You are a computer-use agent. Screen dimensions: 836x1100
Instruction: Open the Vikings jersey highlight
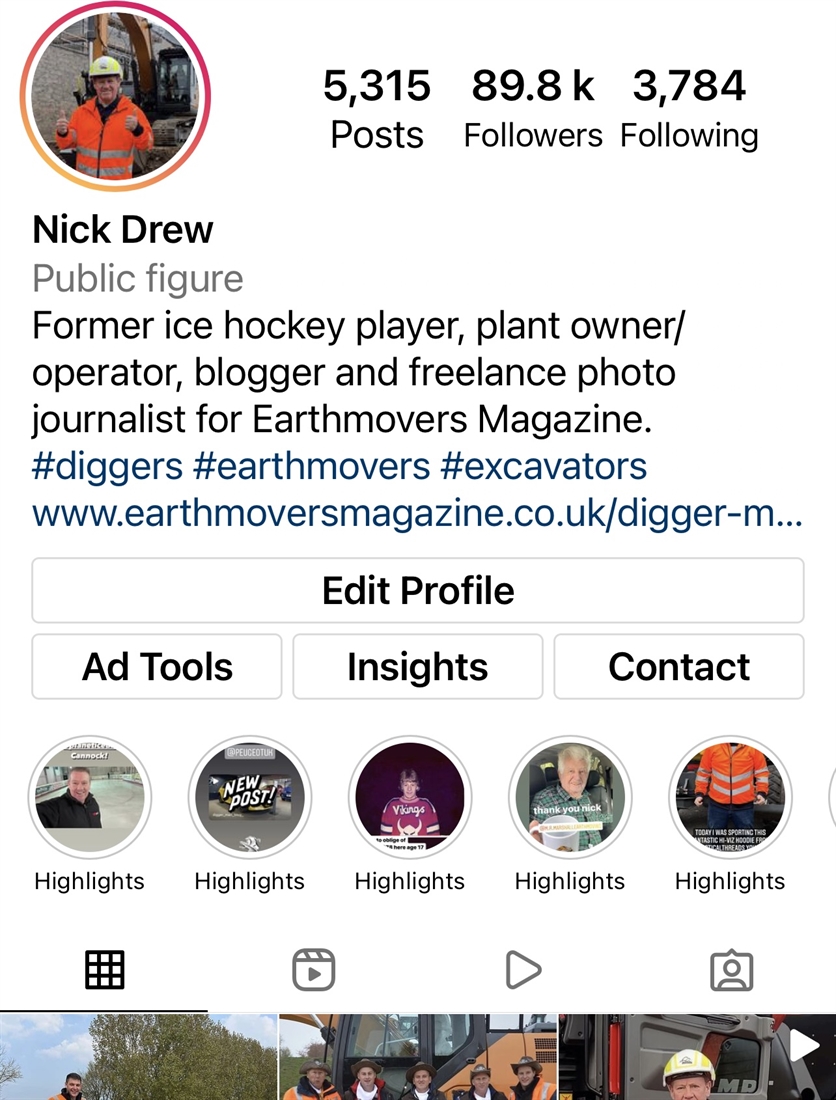pos(410,798)
